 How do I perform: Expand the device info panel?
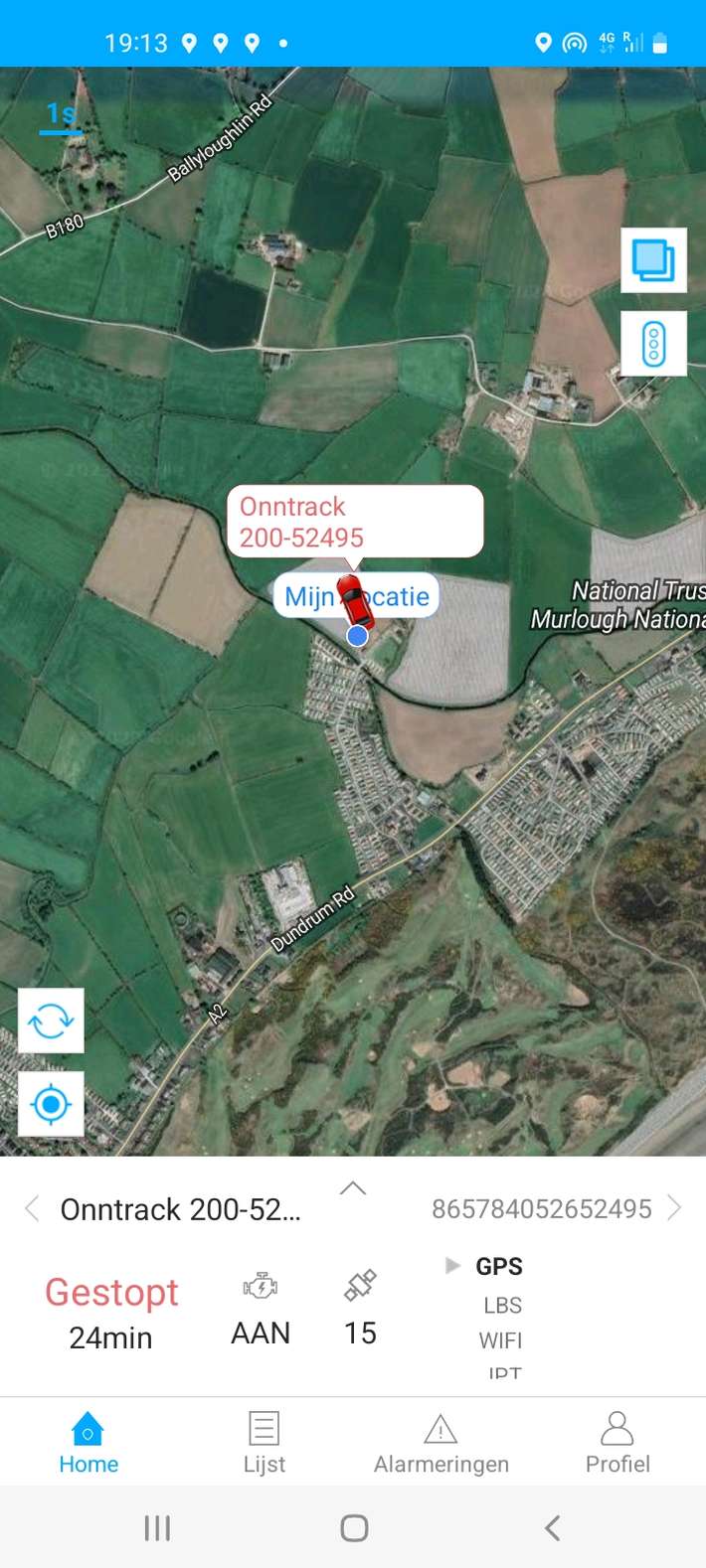353,1188
